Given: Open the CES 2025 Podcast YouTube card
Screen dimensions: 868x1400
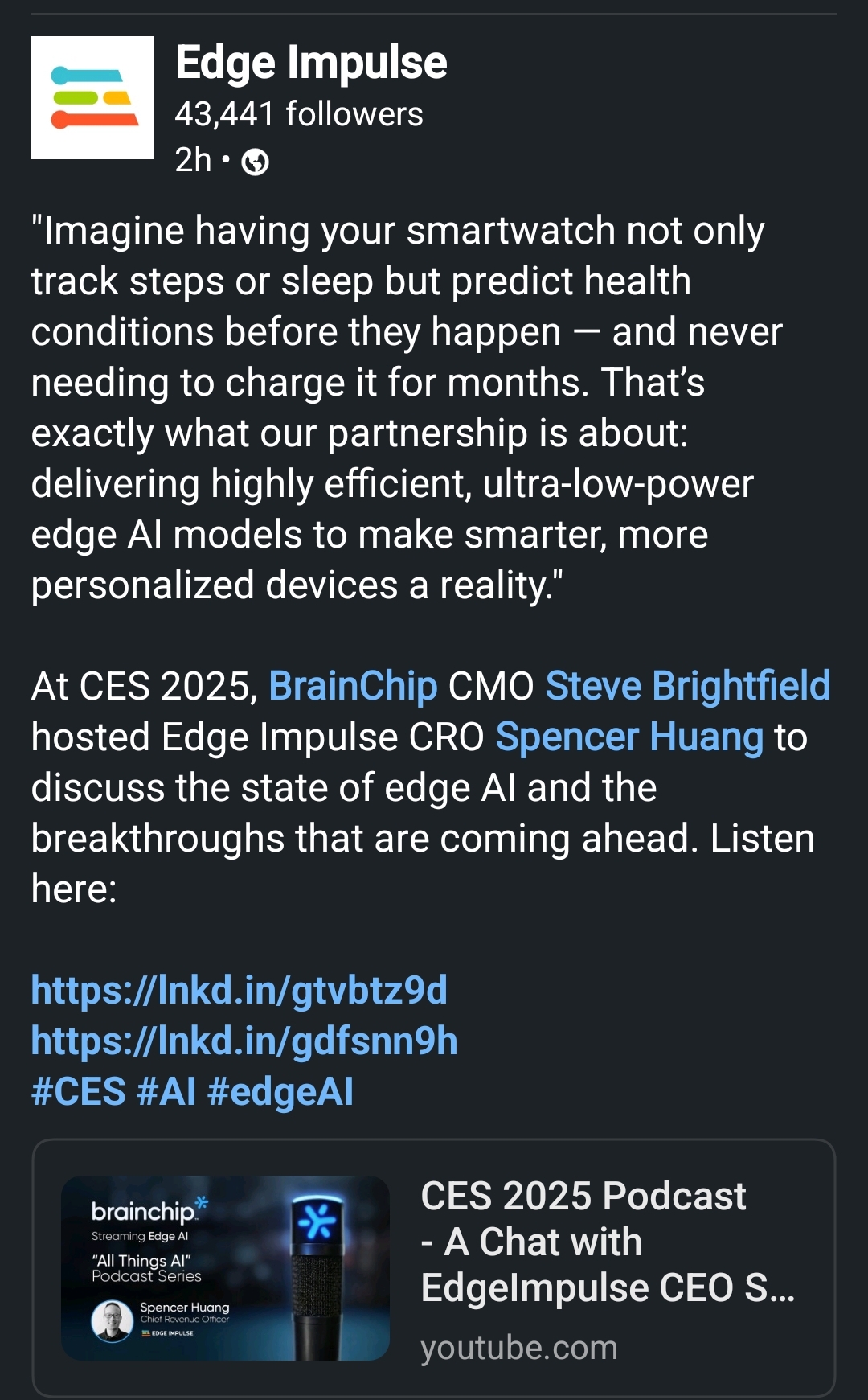Looking at the screenshot, I should pos(434,1267).
